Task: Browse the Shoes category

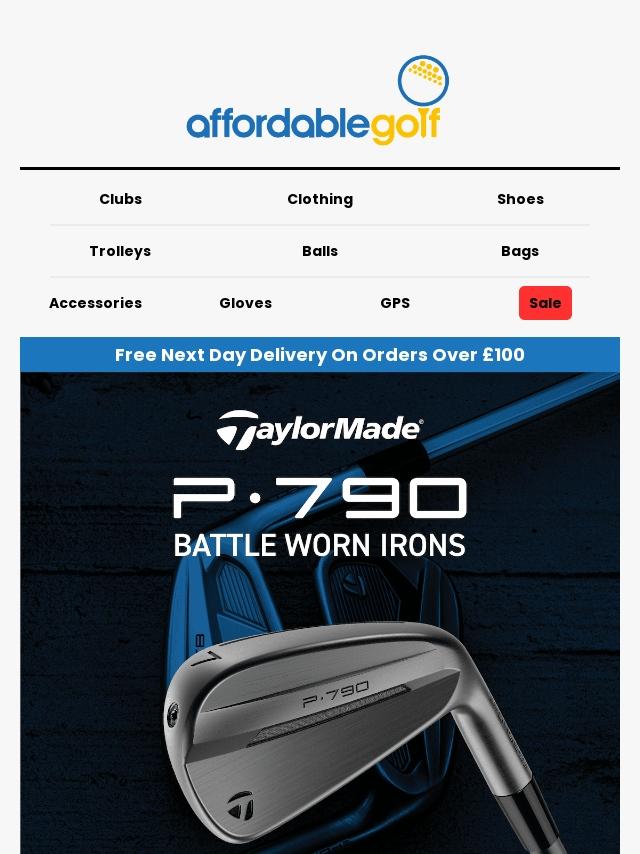Action: pos(520,199)
